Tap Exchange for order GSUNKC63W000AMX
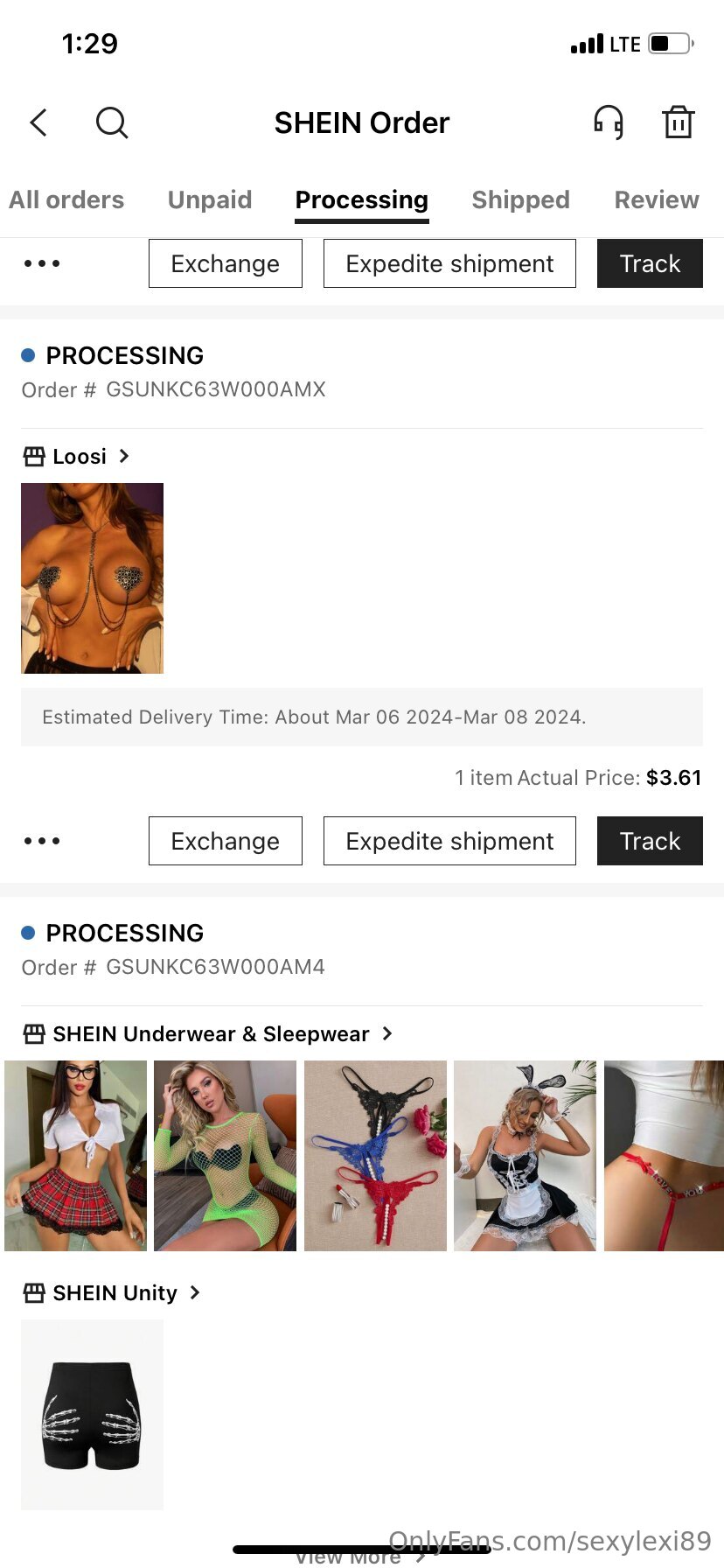The height and width of the screenshot is (1568, 724). [x=226, y=841]
